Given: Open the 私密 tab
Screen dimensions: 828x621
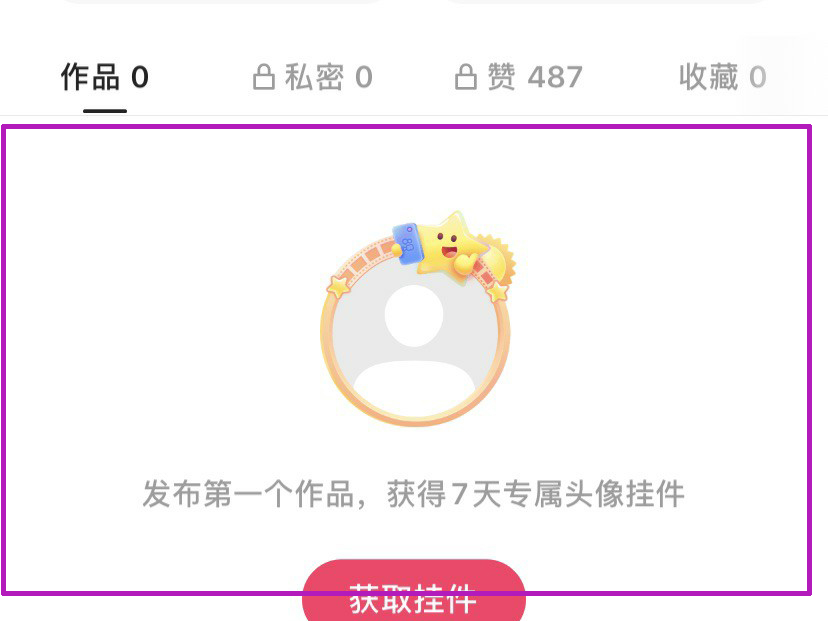Looking at the screenshot, I should point(313,78).
